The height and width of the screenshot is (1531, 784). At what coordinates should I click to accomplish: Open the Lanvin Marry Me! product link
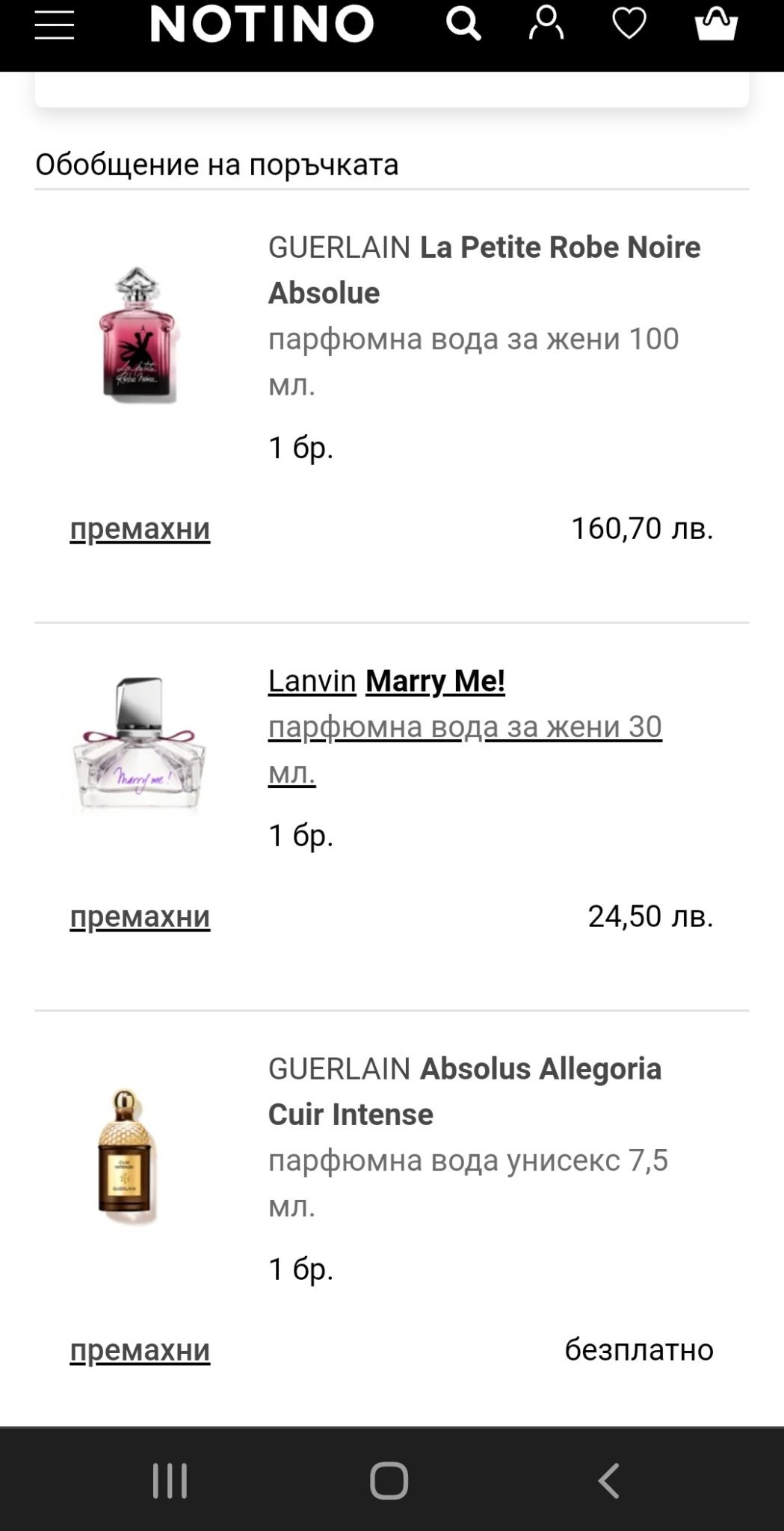[435, 681]
